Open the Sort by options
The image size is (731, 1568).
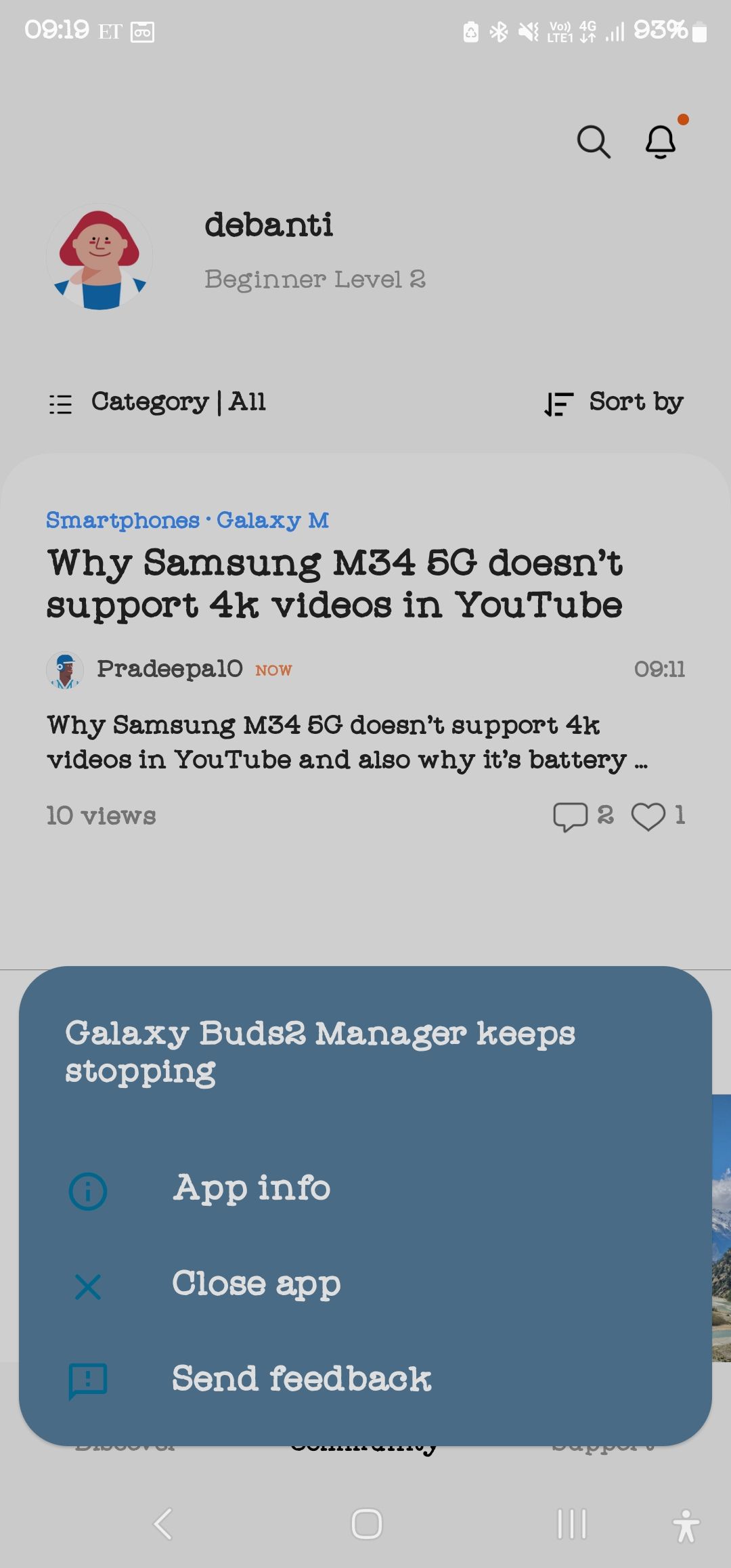615,402
